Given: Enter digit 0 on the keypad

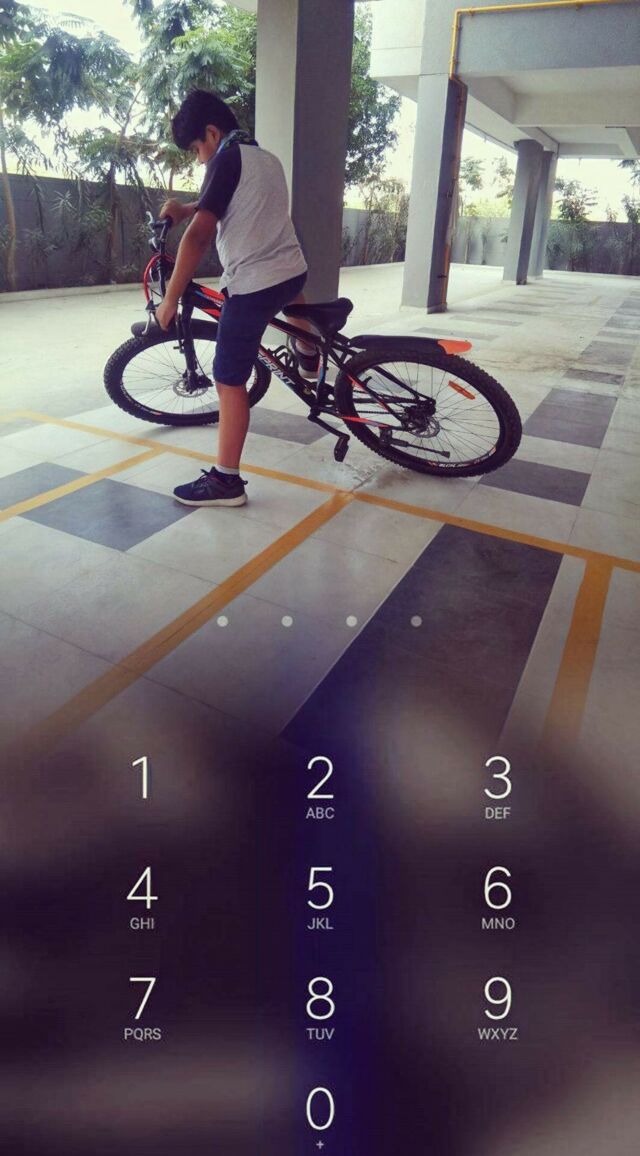Looking at the screenshot, I should [320, 1115].
